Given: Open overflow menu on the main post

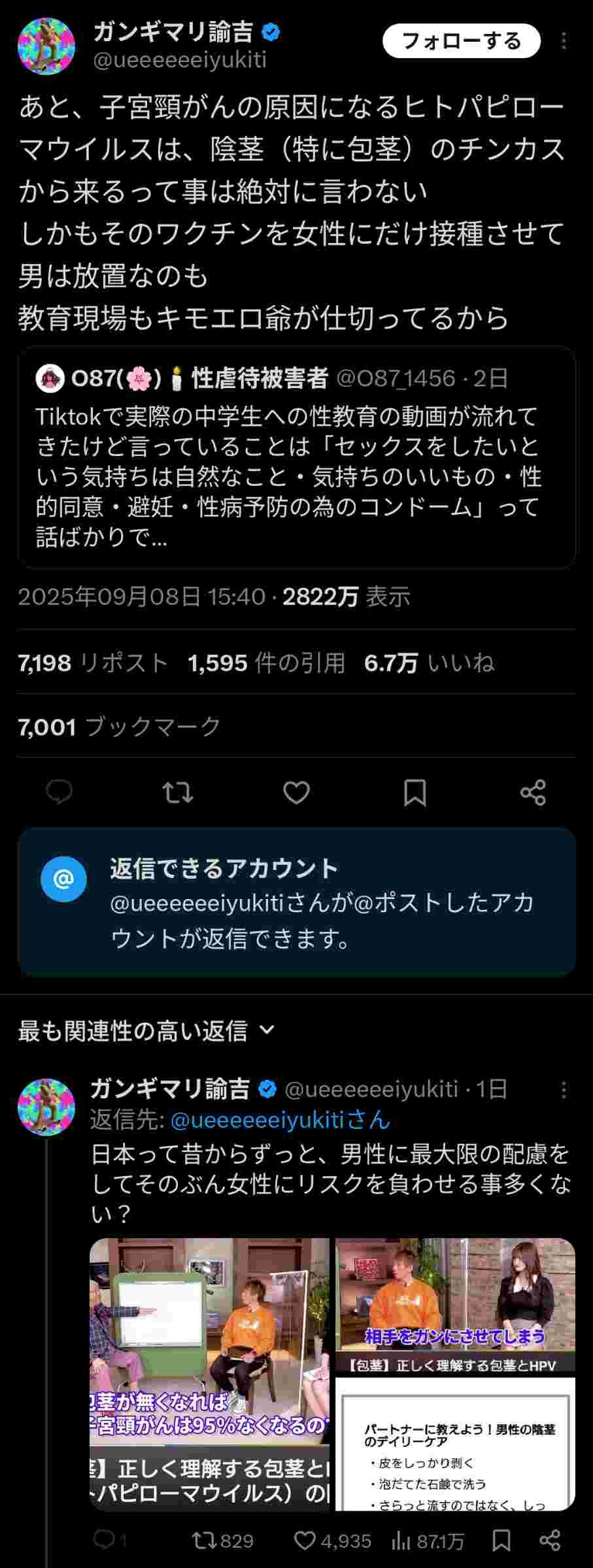Looking at the screenshot, I should pyautogui.click(x=564, y=41).
